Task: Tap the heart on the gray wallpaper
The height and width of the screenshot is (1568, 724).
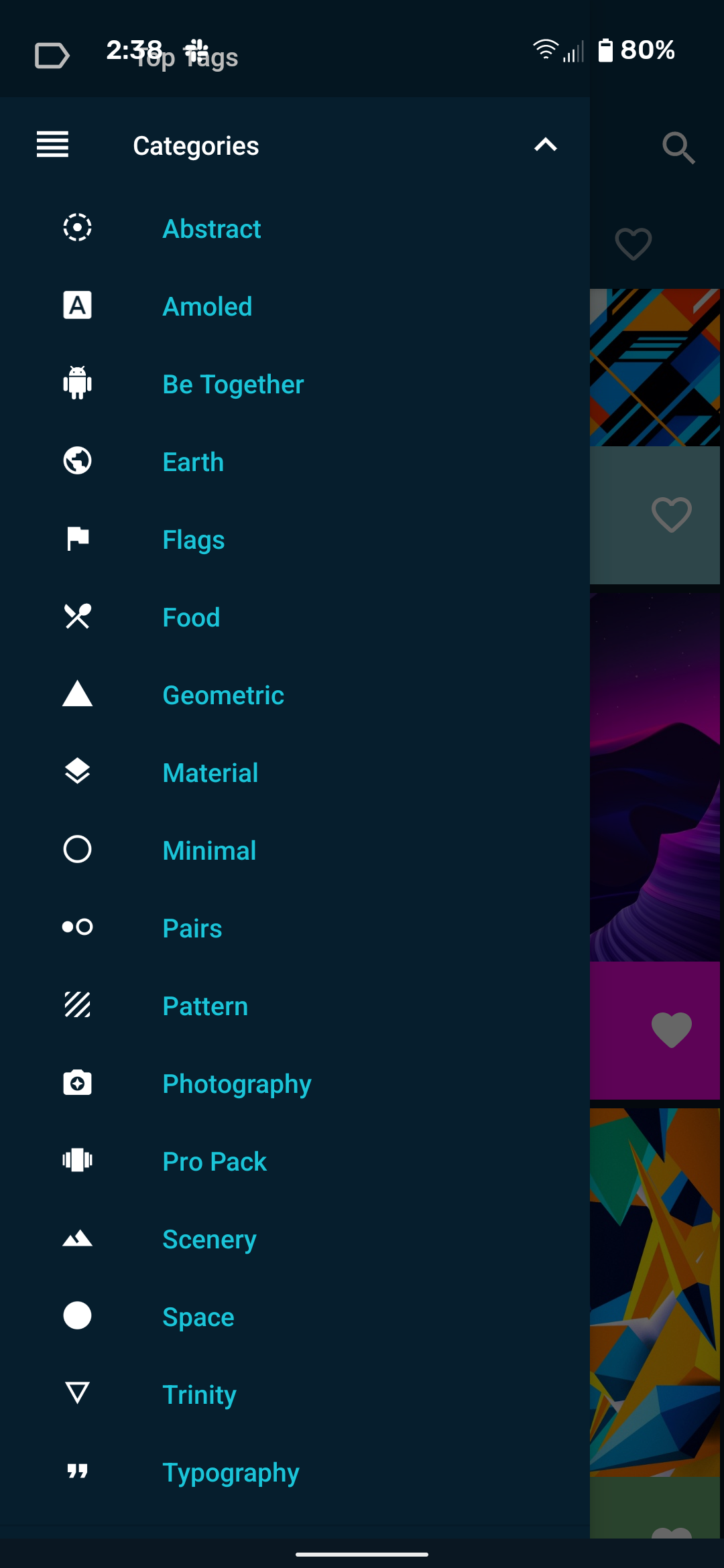Action: pyautogui.click(x=671, y=515)
